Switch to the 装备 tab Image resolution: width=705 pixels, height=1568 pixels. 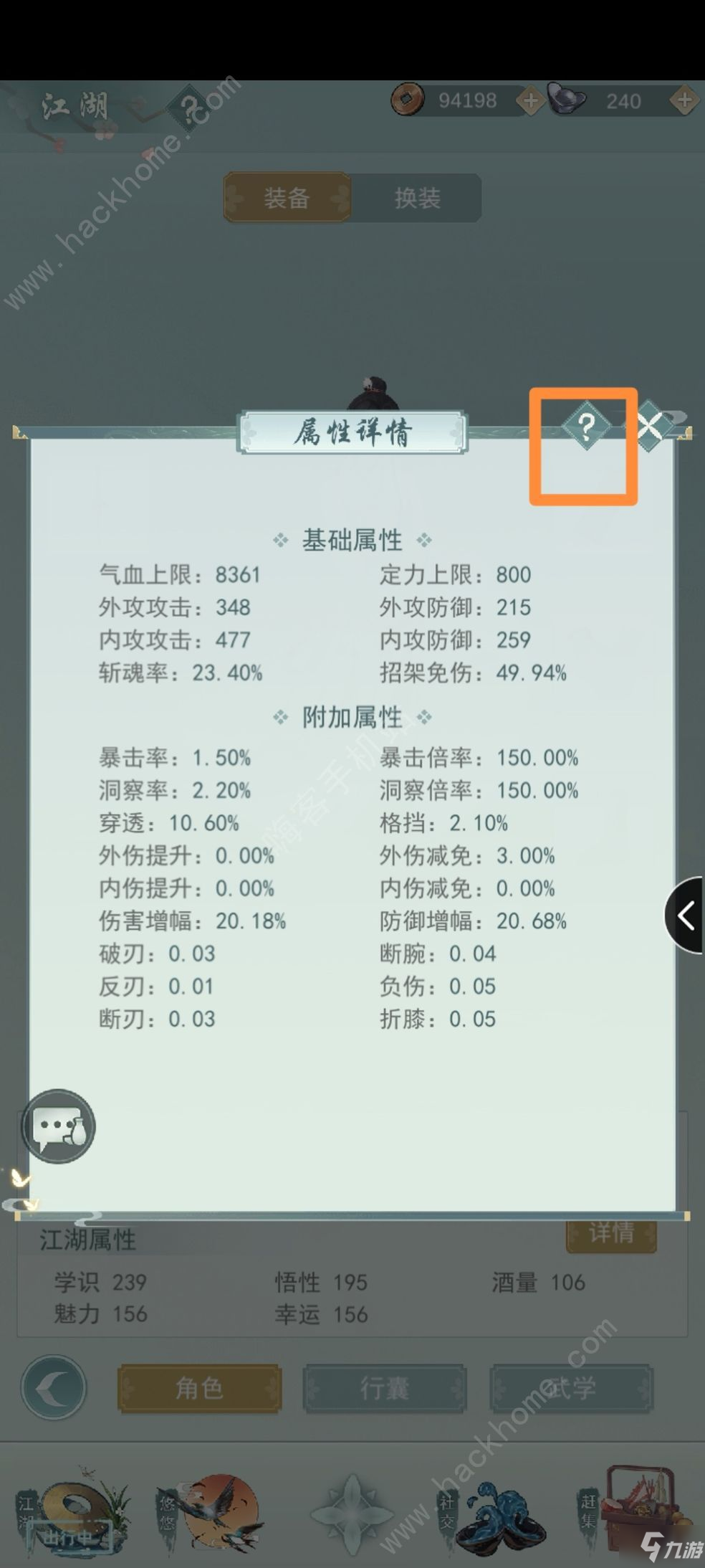click(287, 198)
